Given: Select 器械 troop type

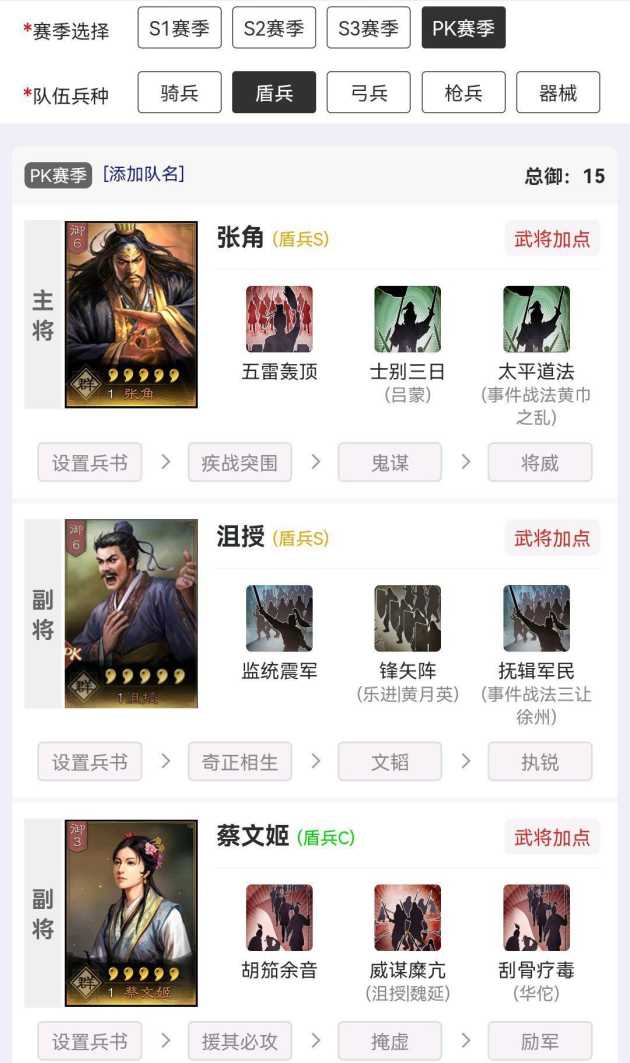Looking at the screenshot, I should 557,92.
